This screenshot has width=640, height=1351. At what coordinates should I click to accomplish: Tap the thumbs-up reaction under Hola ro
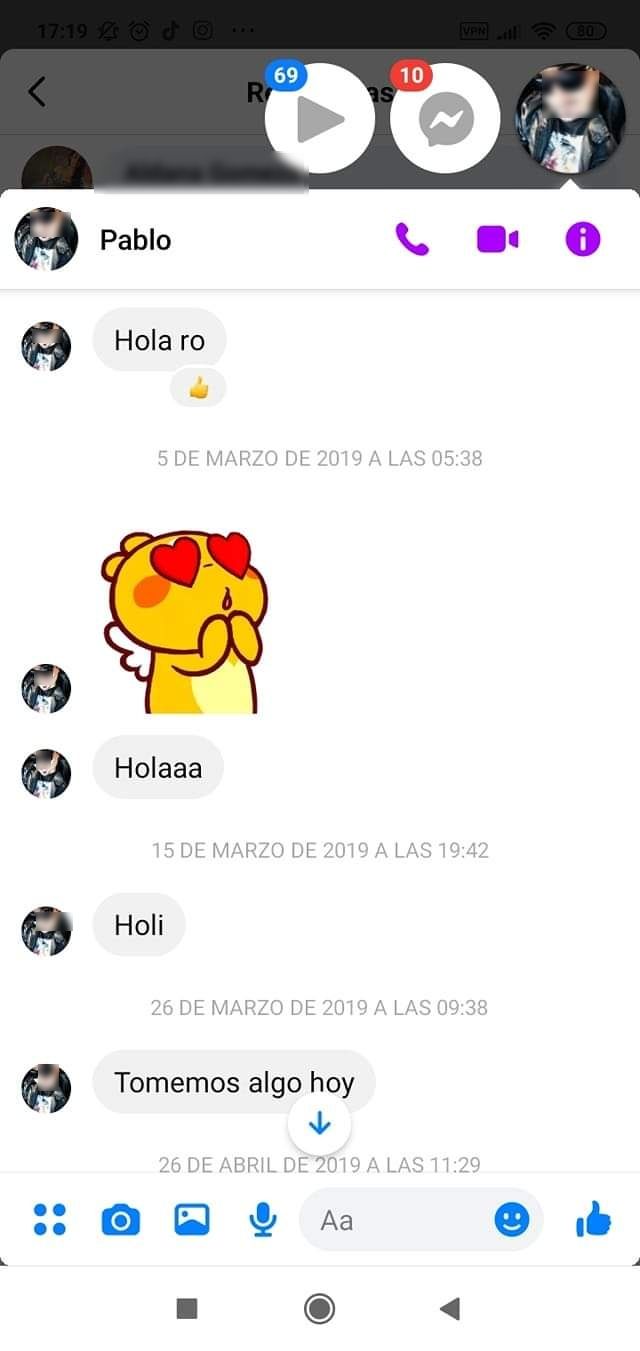pos(198,388)
